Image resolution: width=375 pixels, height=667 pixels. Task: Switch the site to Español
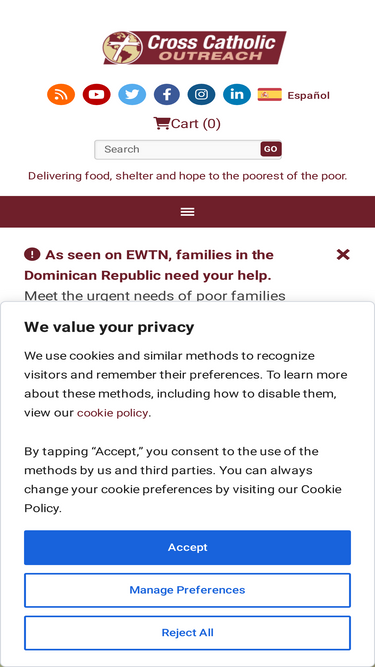click(x=293, y=95)
